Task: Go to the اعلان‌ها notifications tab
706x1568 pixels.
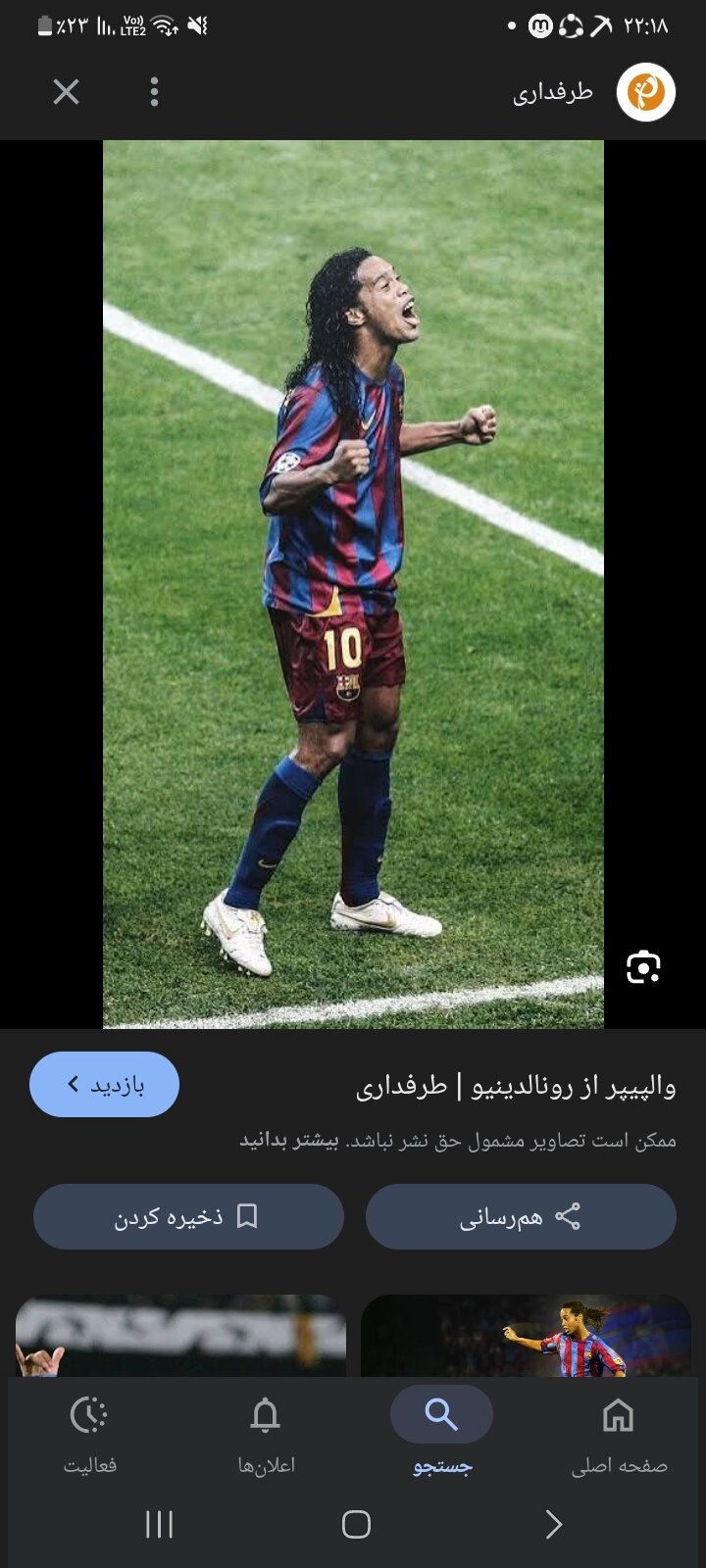Action: [x=266, y=1436]
